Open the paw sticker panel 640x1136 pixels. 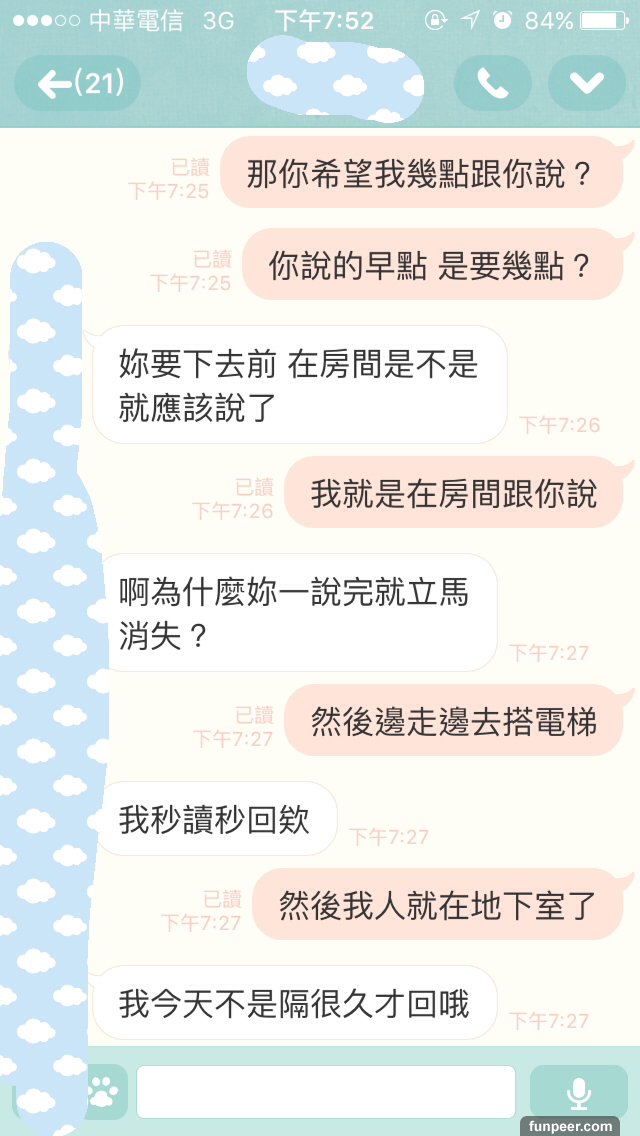click(104, 1092)
